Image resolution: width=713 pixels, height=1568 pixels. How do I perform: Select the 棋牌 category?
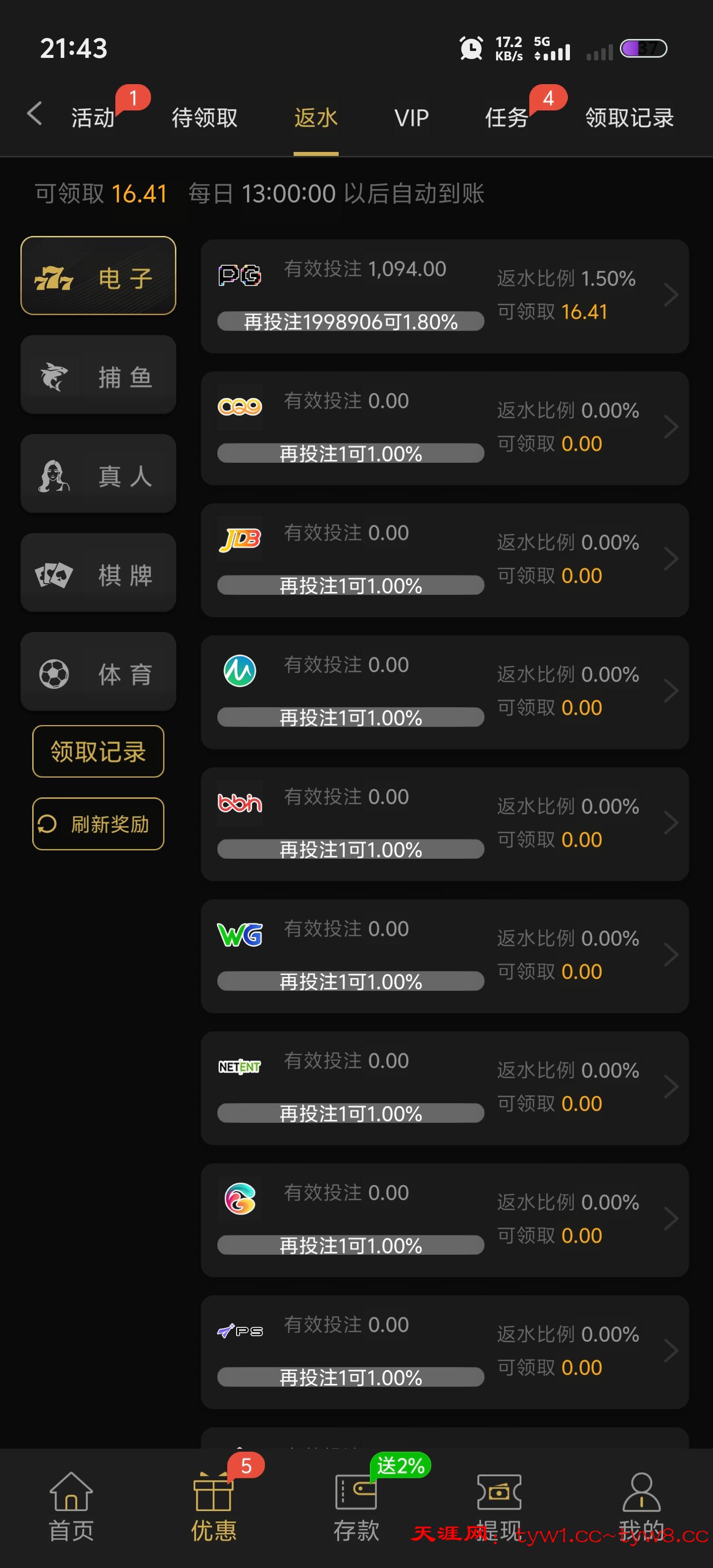click(x=98, y=573)
